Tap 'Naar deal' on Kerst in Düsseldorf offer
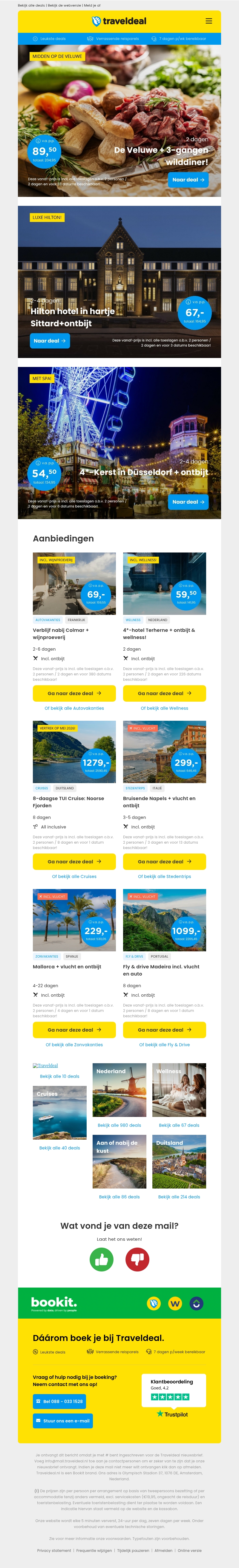 (188, 501)
